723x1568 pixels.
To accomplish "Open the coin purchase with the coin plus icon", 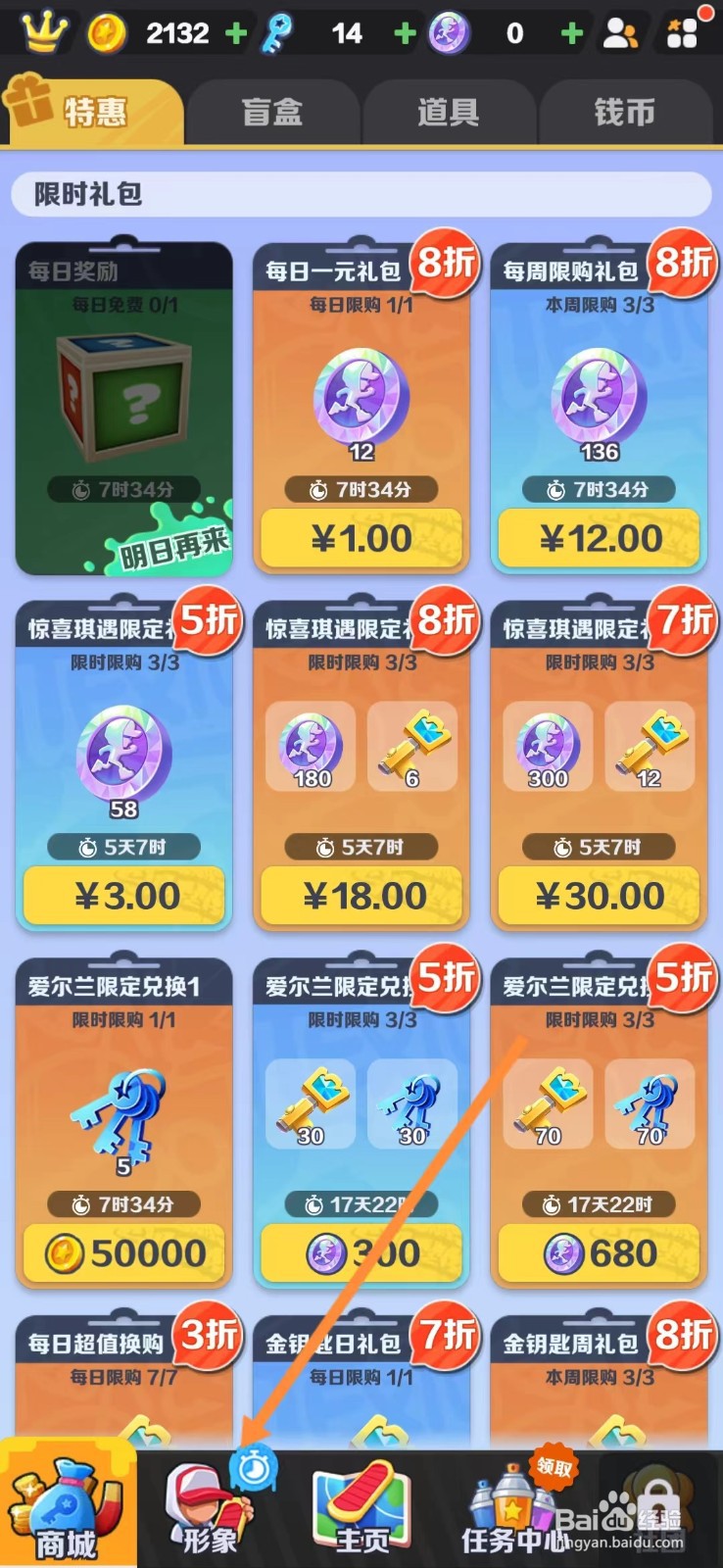I will [235, 32].
